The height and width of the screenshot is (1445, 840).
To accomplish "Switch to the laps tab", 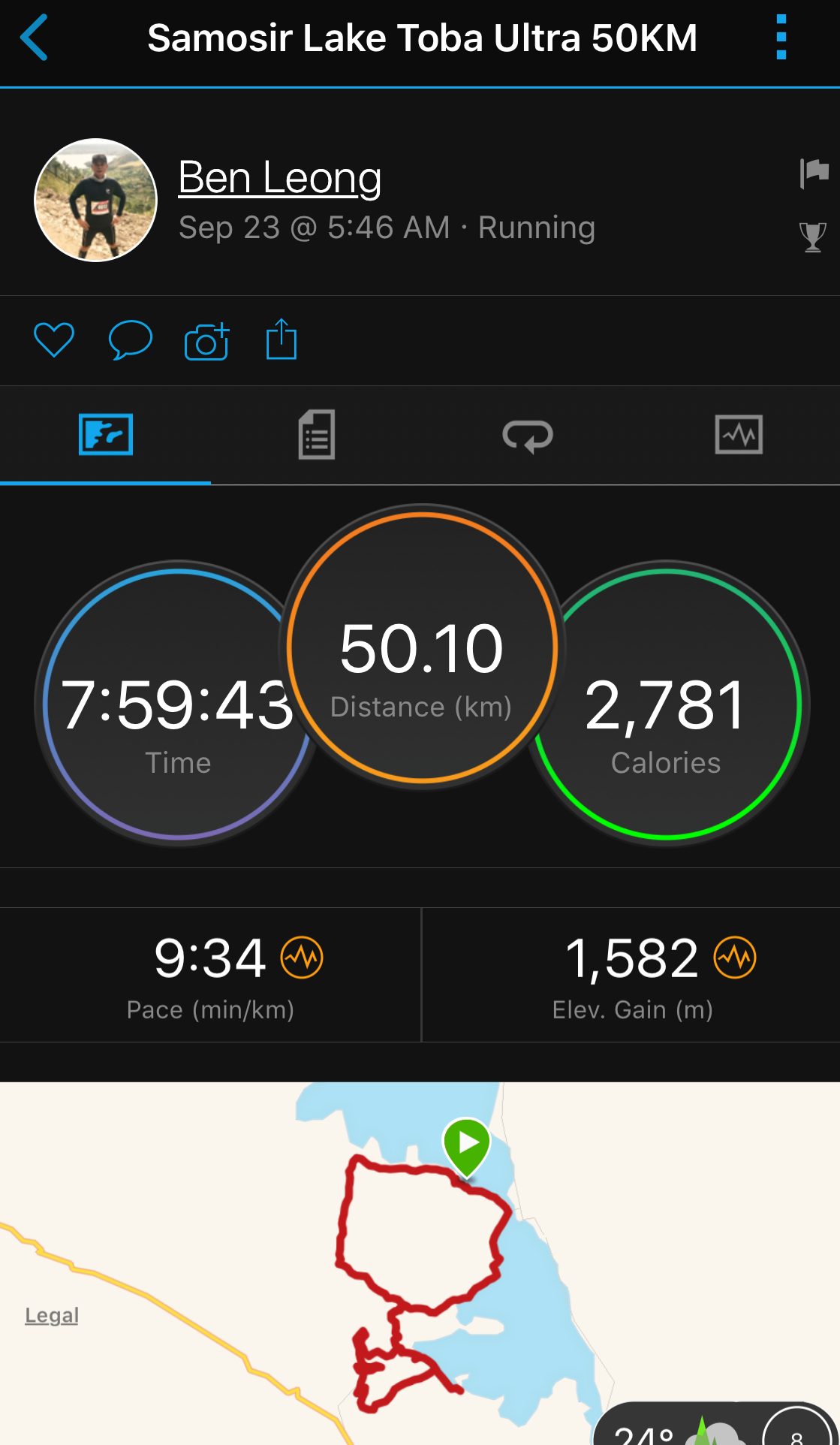I will (x=528, y=435).
